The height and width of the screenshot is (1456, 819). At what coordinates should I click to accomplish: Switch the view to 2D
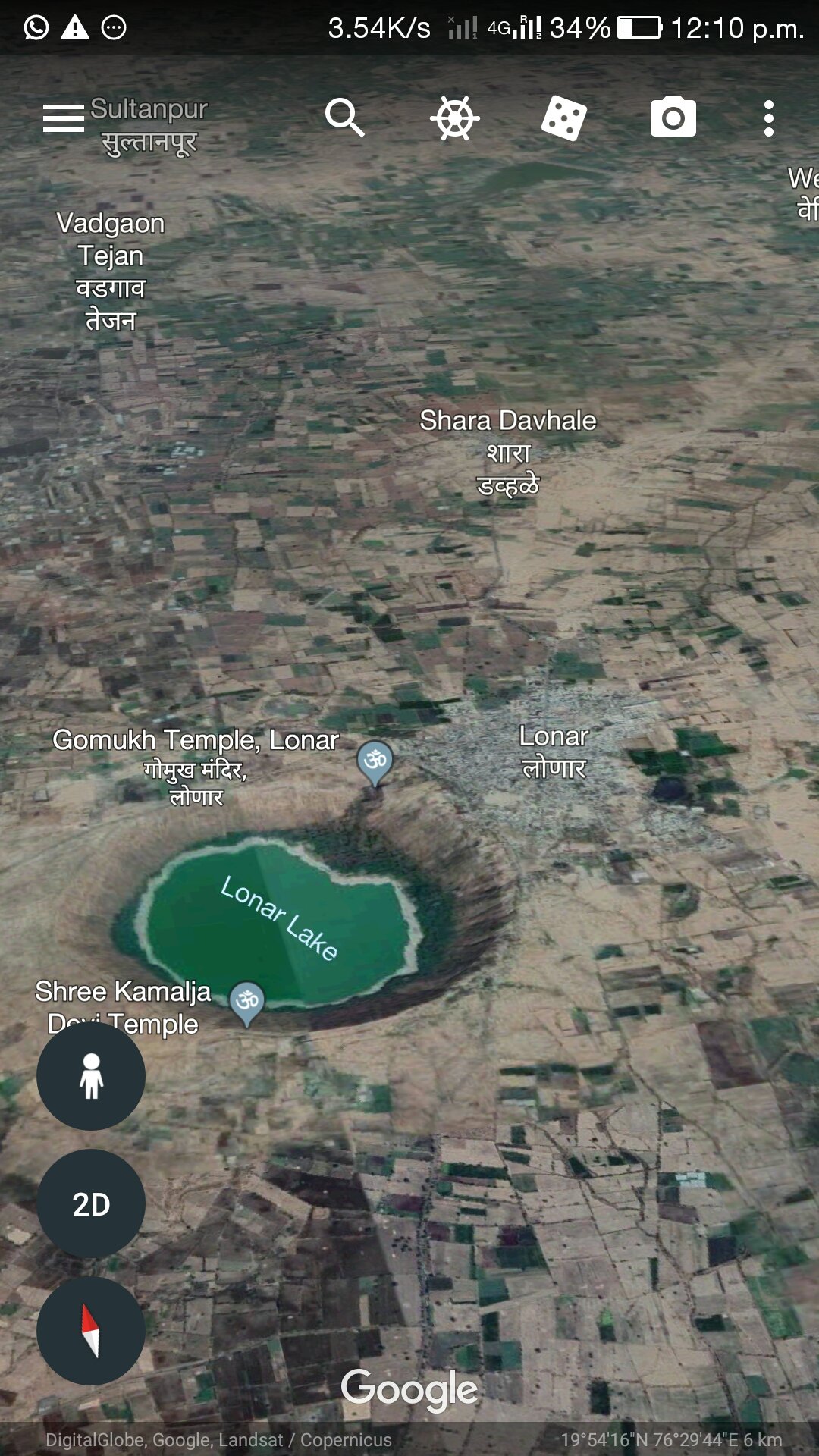[x=91, y=1203]
